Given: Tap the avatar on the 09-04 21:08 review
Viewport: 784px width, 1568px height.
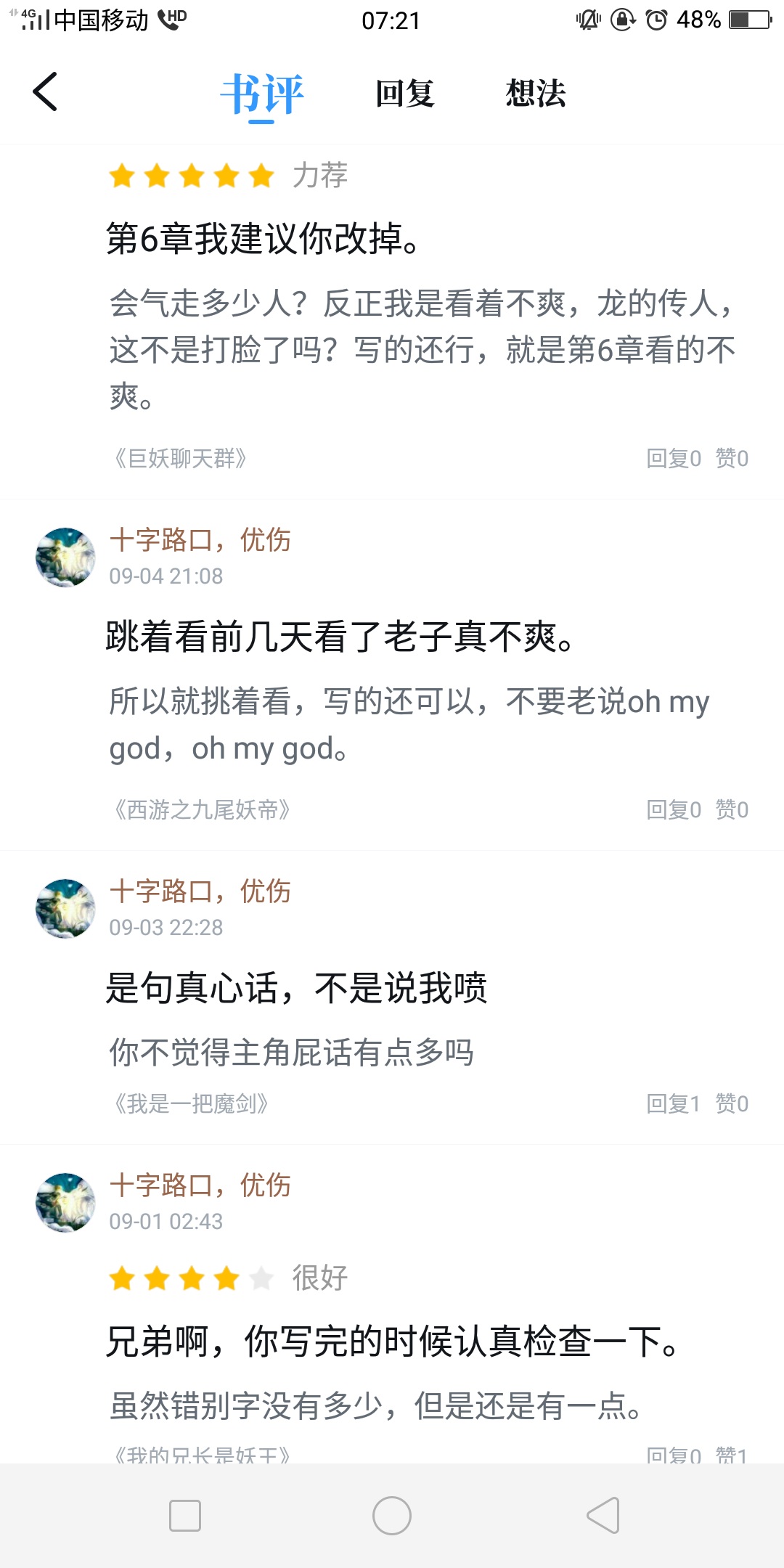Looking at the screenshot, I should tap(65, 558).
